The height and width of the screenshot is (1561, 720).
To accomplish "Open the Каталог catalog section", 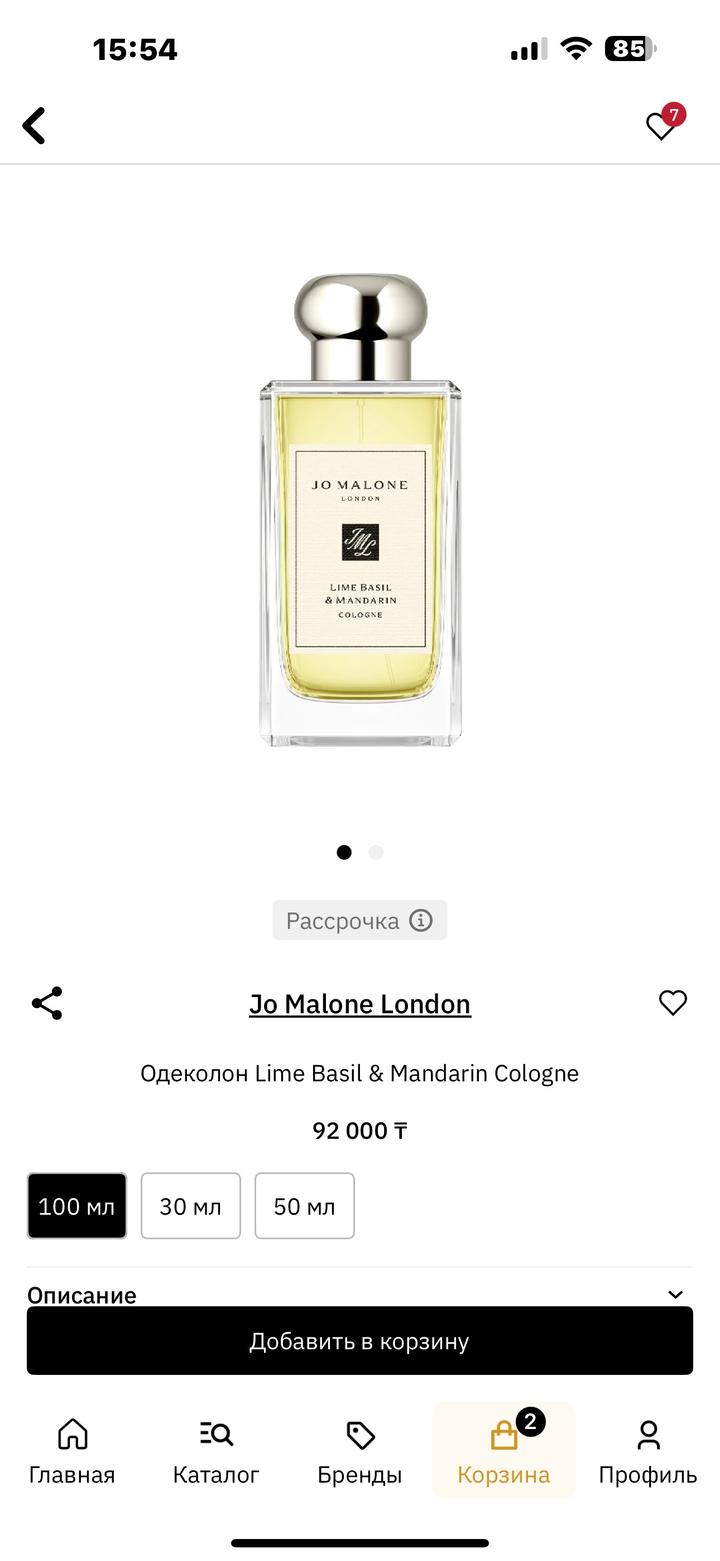I will [x=216, y=1450].
